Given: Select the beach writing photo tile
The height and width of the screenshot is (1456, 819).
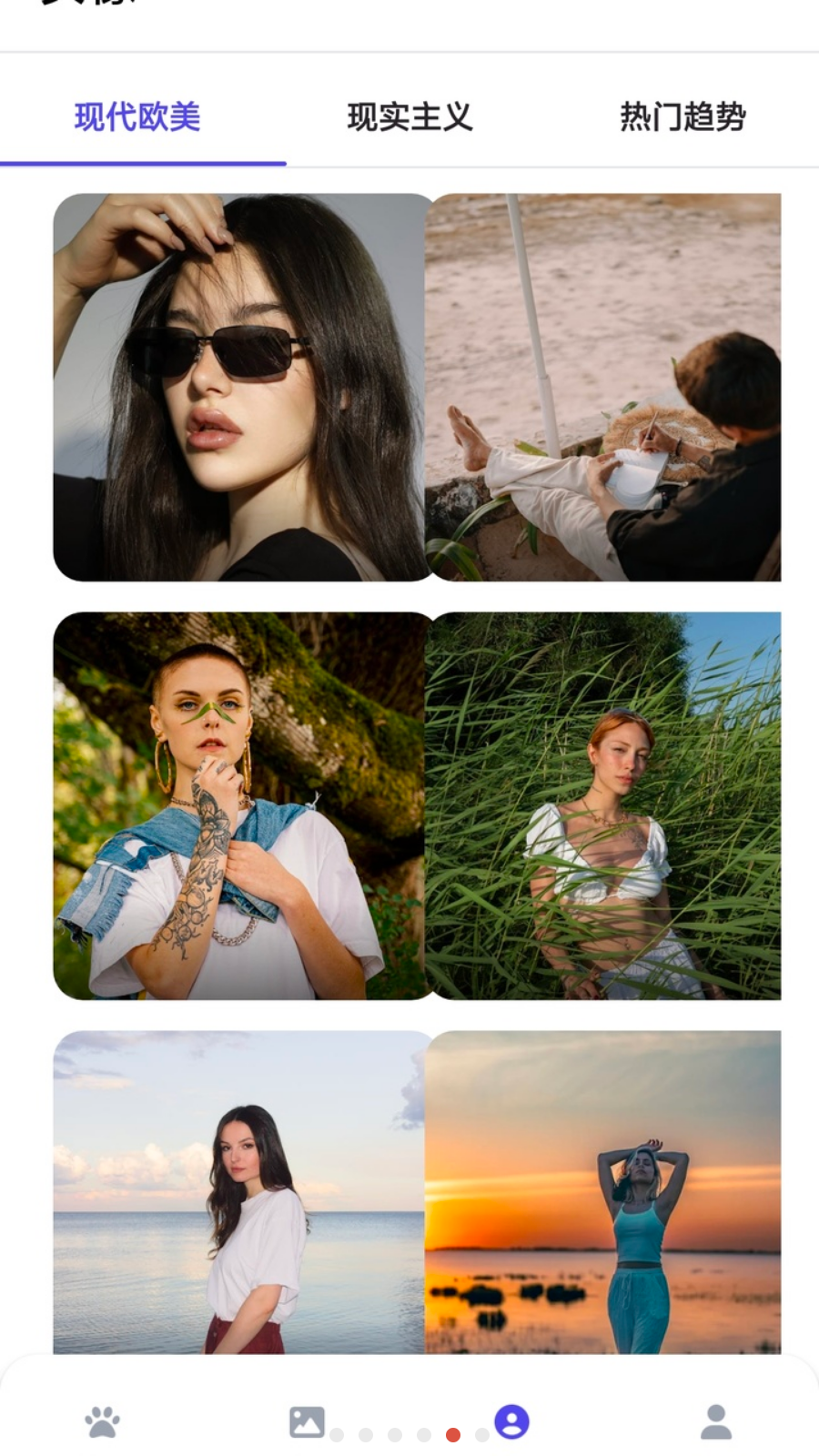Looking at the screenshot, I should [x=602, y=387].
